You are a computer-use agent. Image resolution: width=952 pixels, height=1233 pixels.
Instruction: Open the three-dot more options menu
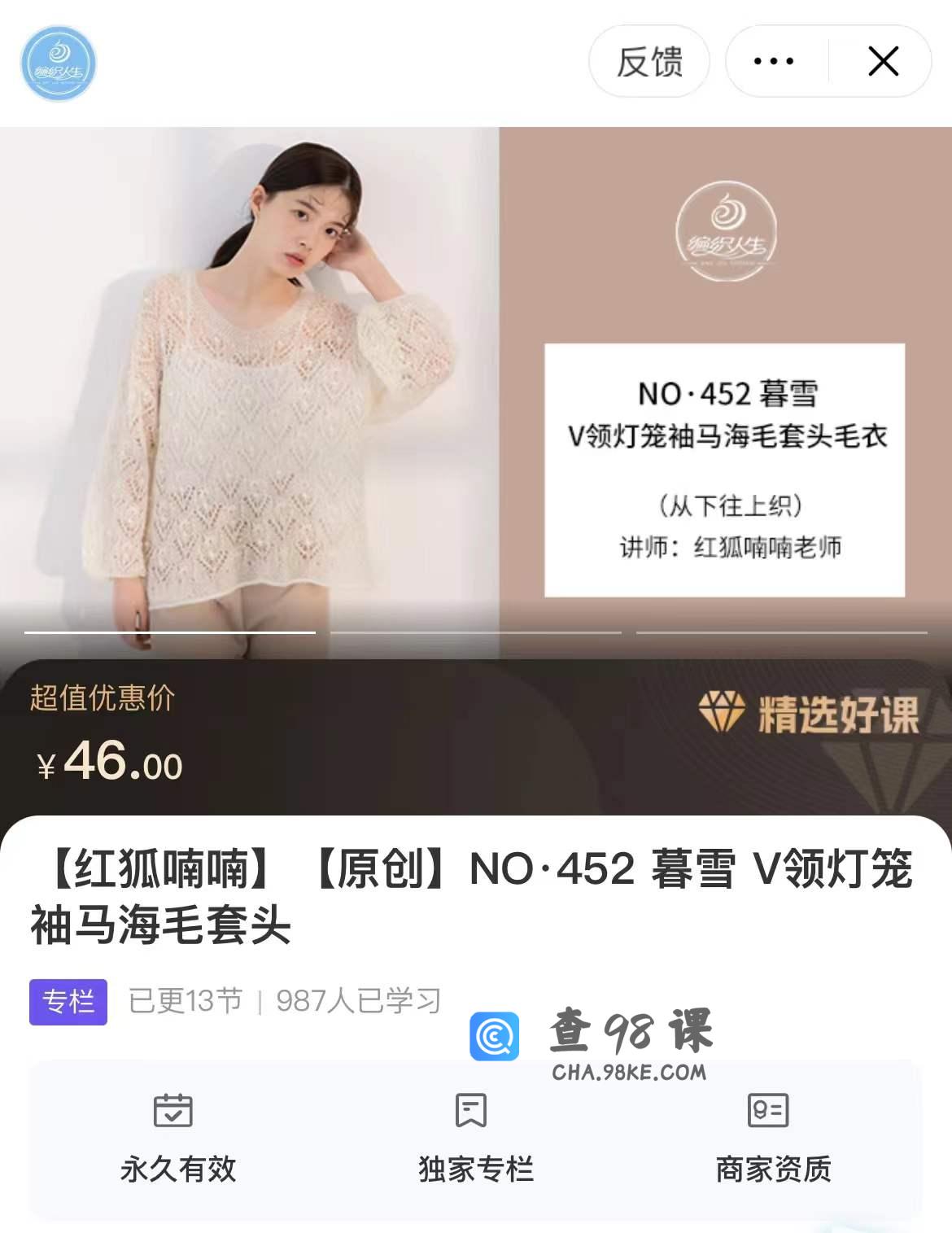pos(774,62)
